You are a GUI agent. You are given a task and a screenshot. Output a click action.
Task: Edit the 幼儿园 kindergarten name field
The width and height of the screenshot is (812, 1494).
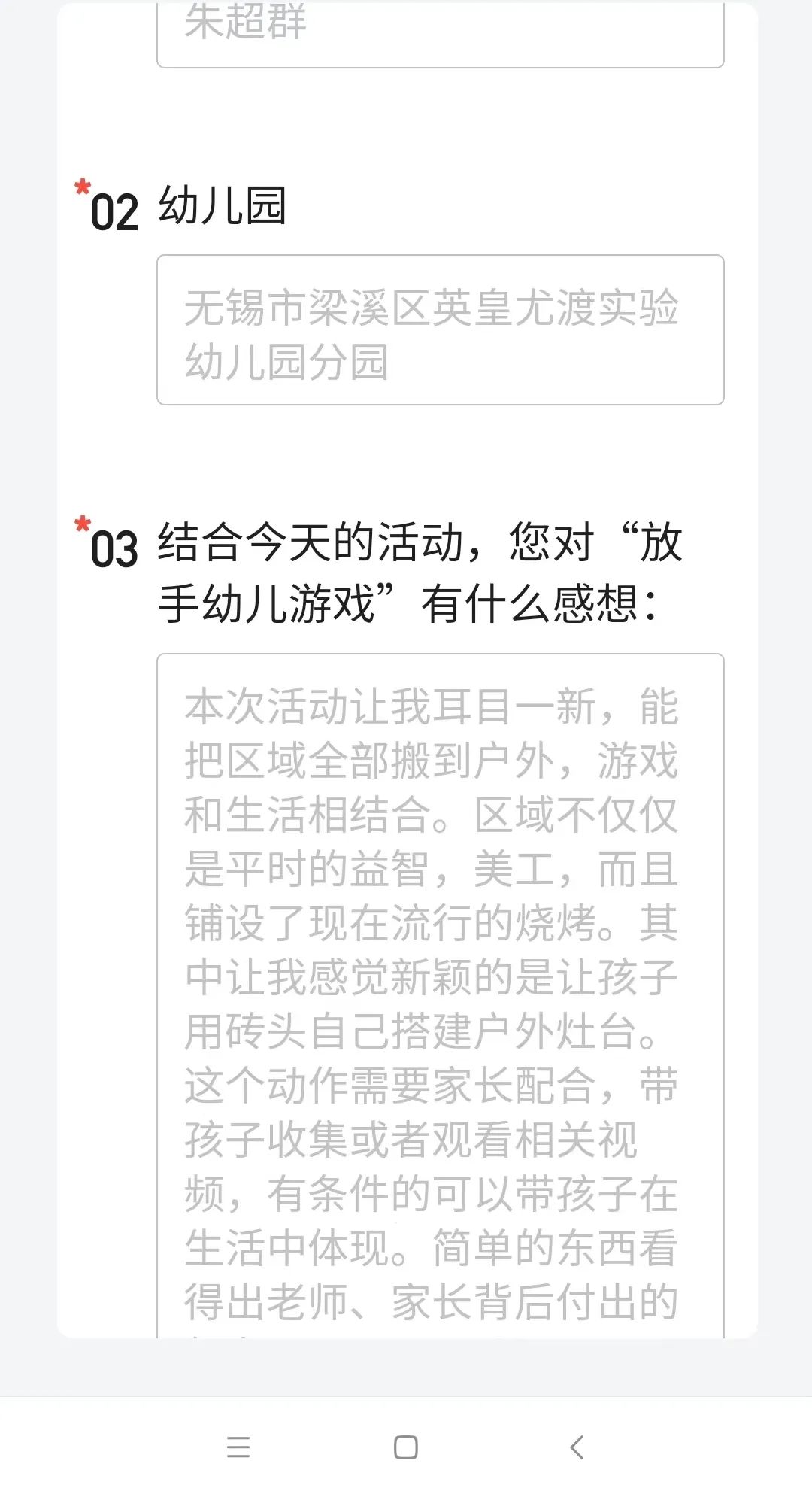coord(440,330)
